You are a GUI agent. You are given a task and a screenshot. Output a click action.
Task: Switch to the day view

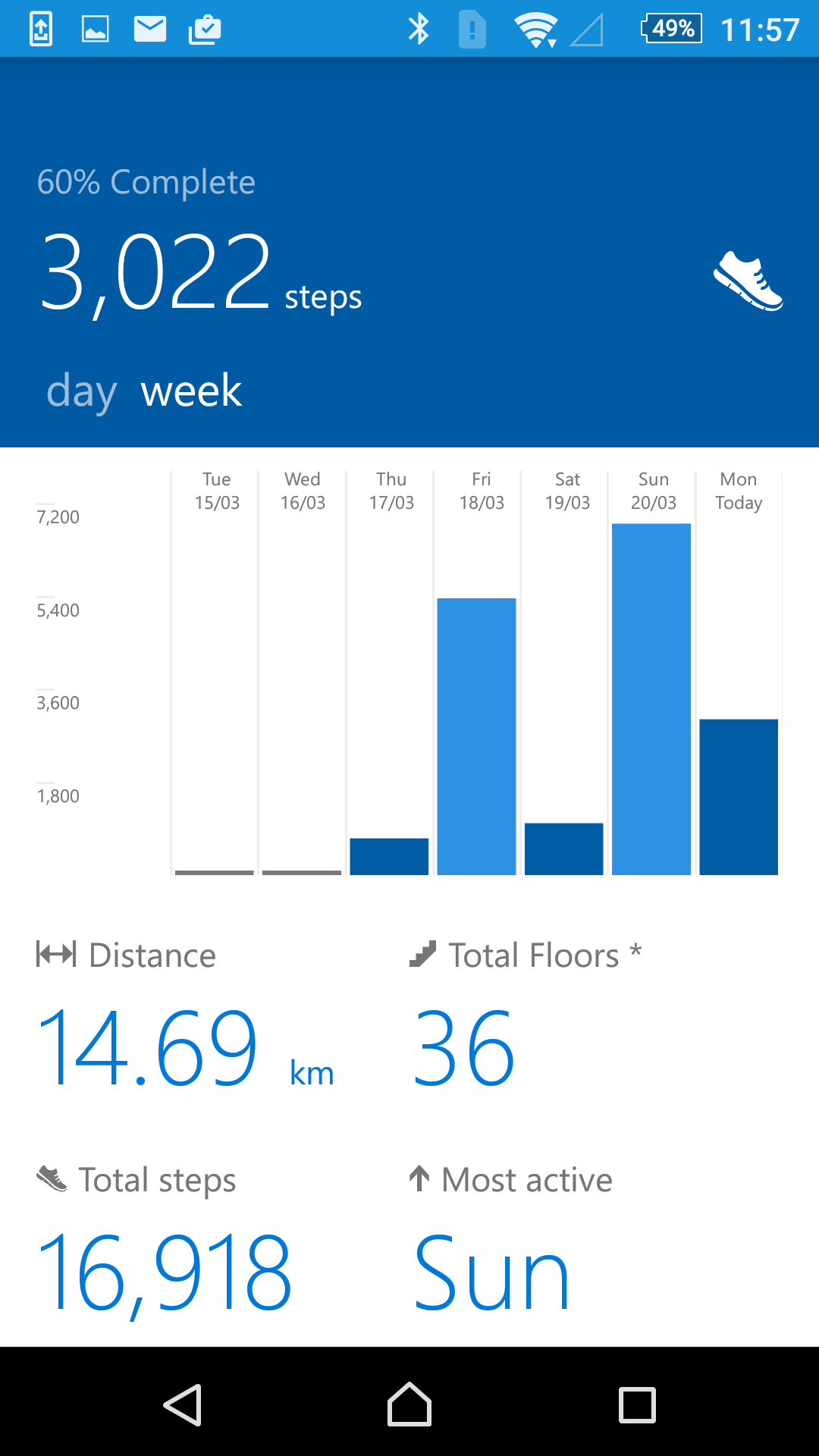(81, 391)
